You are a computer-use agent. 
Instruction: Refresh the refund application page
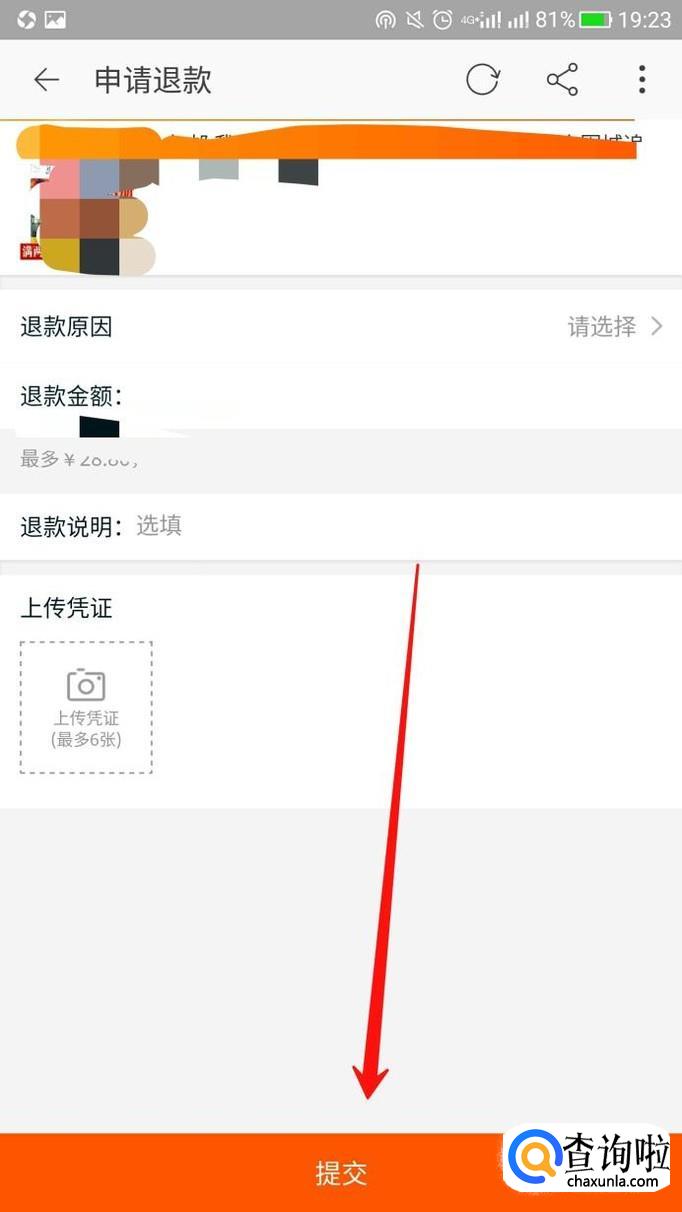point(482,80)
